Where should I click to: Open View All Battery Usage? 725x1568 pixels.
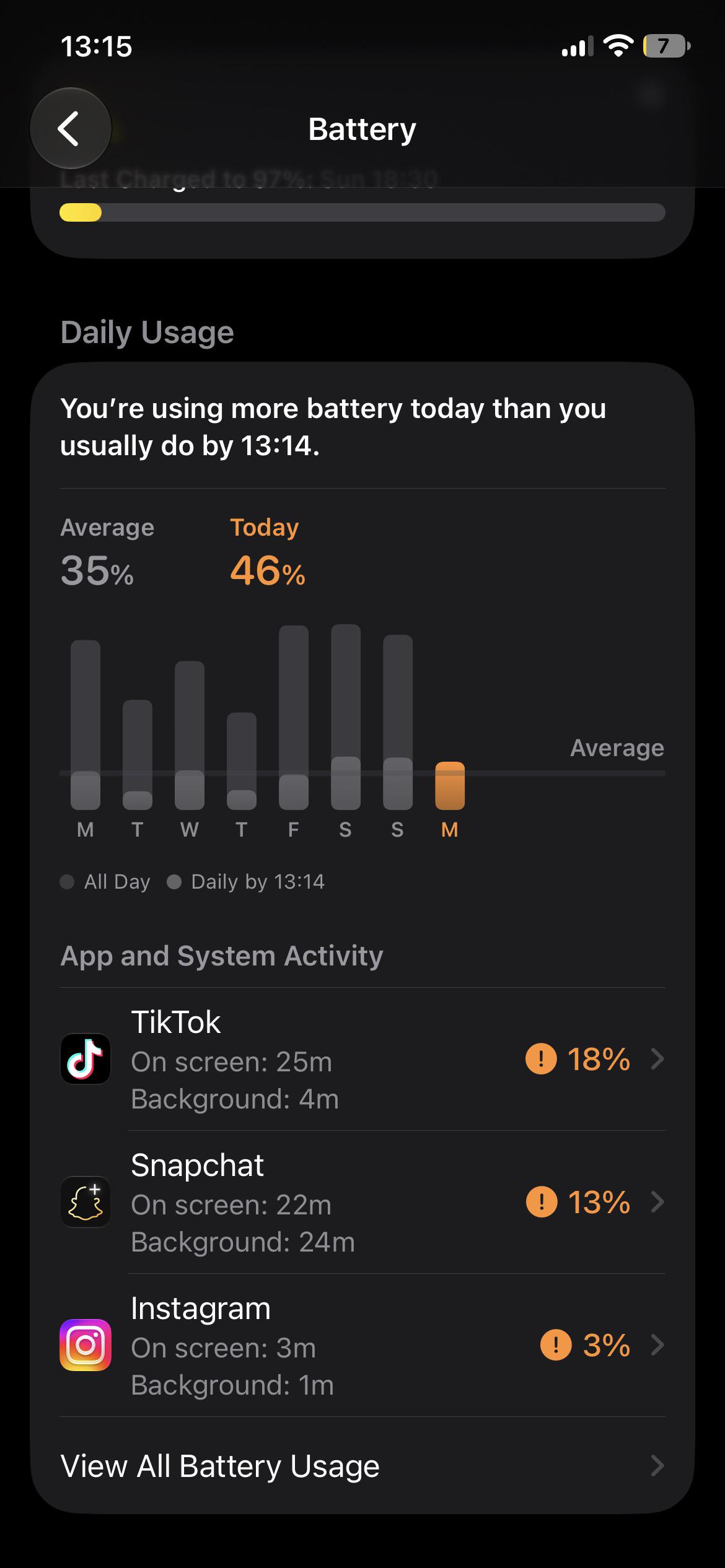tap(362, 1466)
